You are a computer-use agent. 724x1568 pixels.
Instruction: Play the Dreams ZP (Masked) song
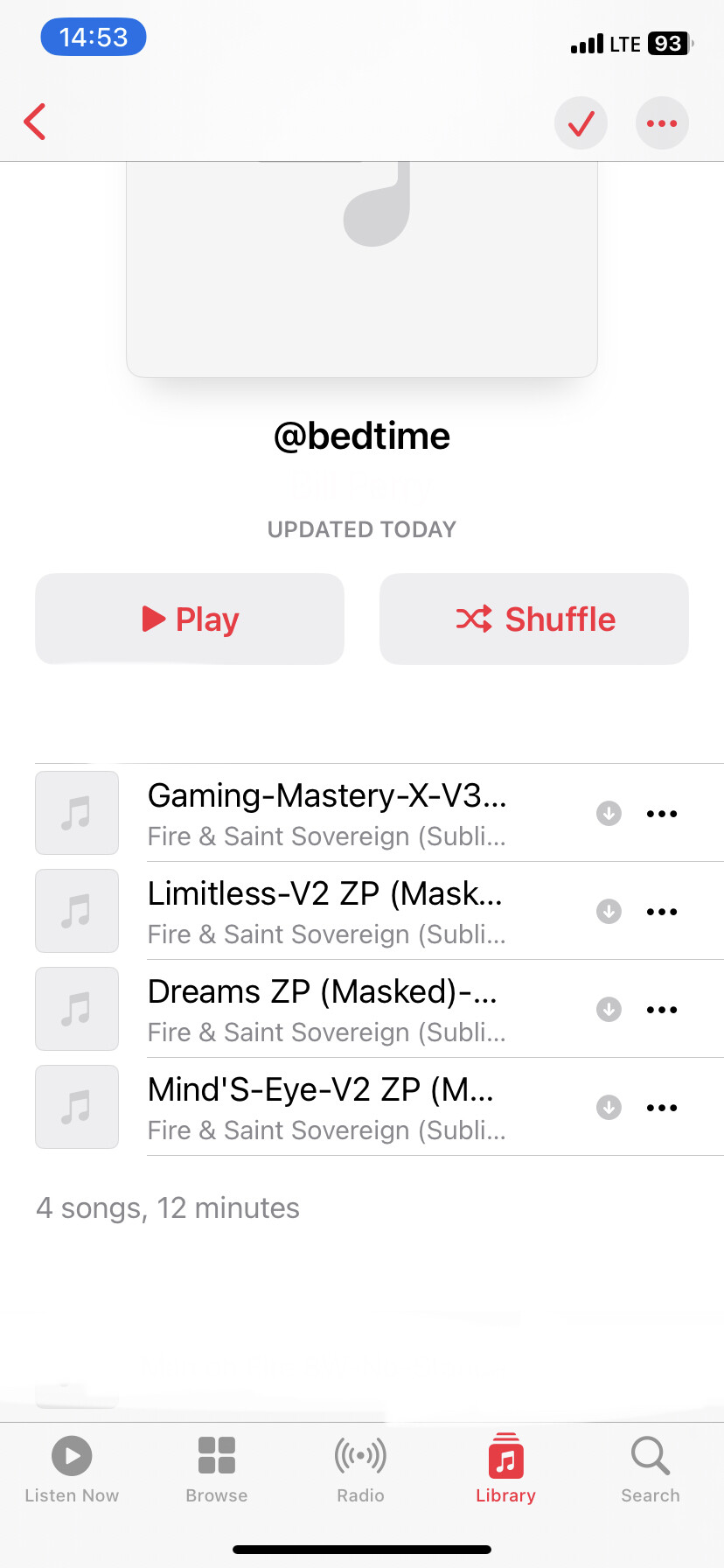click(327, 1009)
